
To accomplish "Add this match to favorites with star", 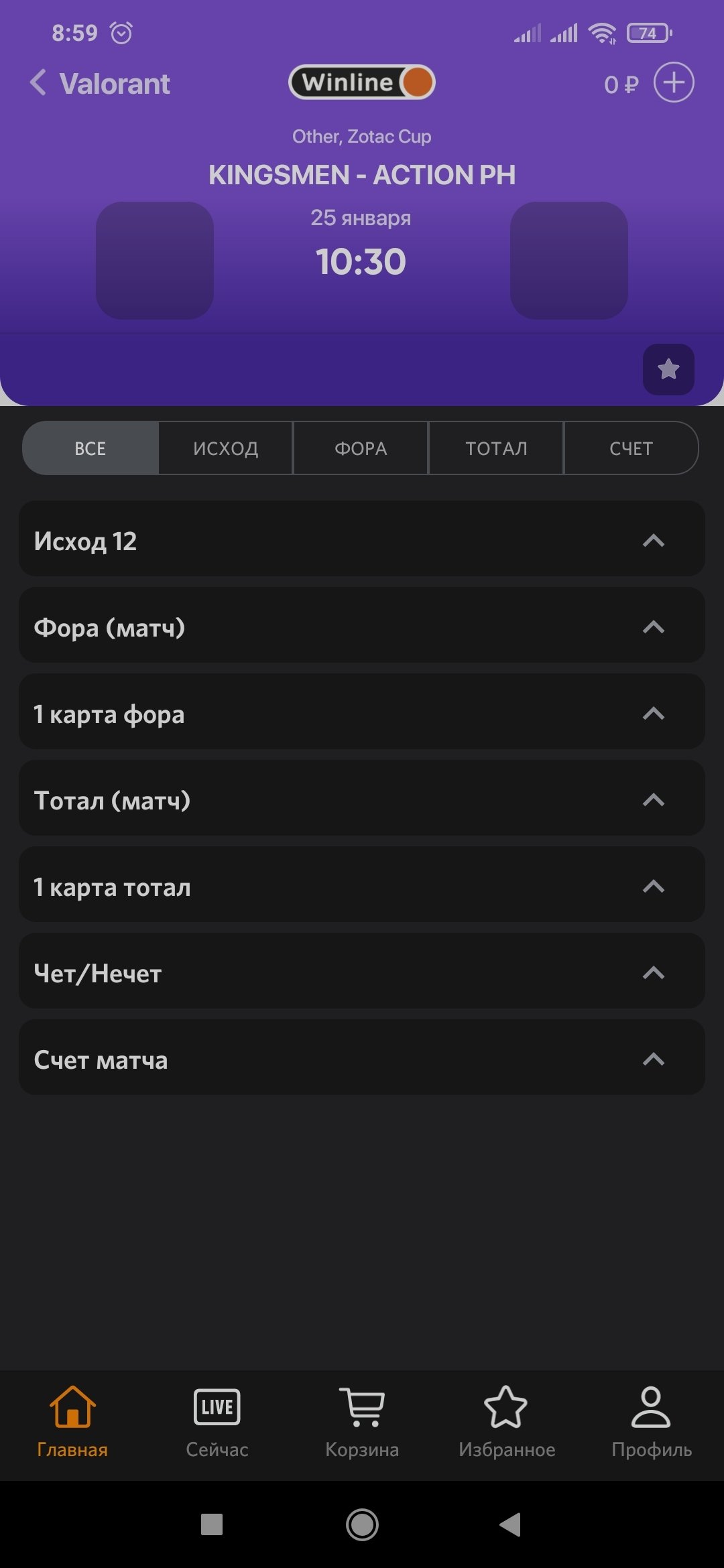I will (668, 369).
